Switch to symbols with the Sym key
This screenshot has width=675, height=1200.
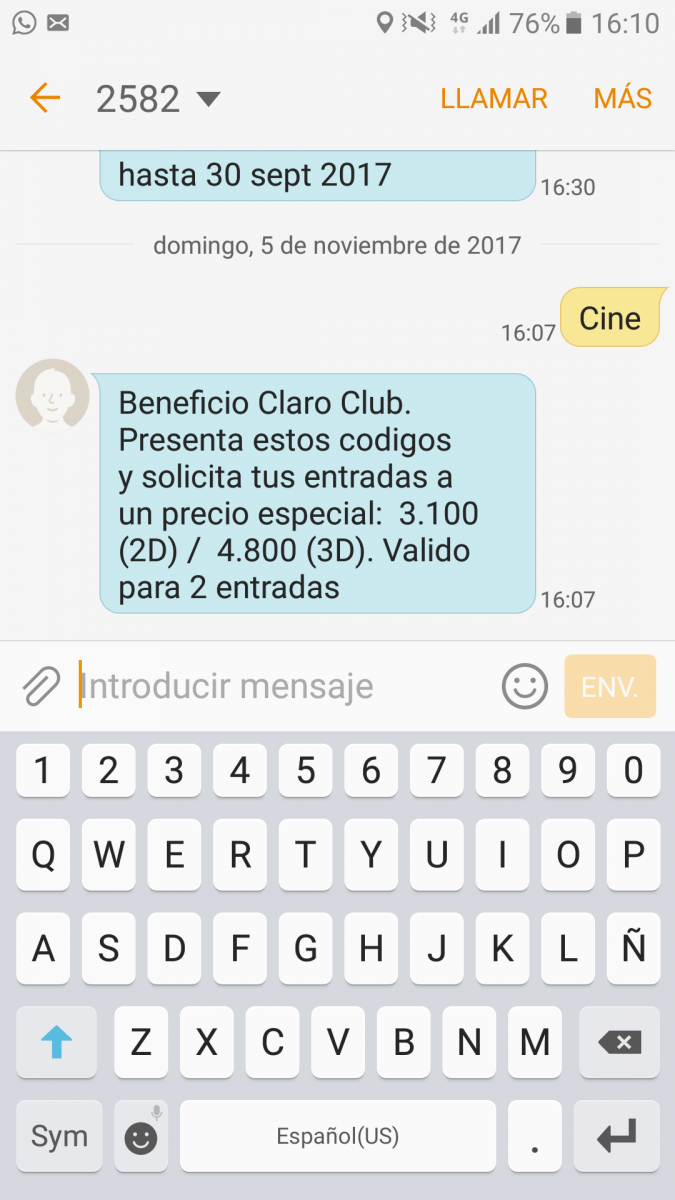(x=59, y=1136)
